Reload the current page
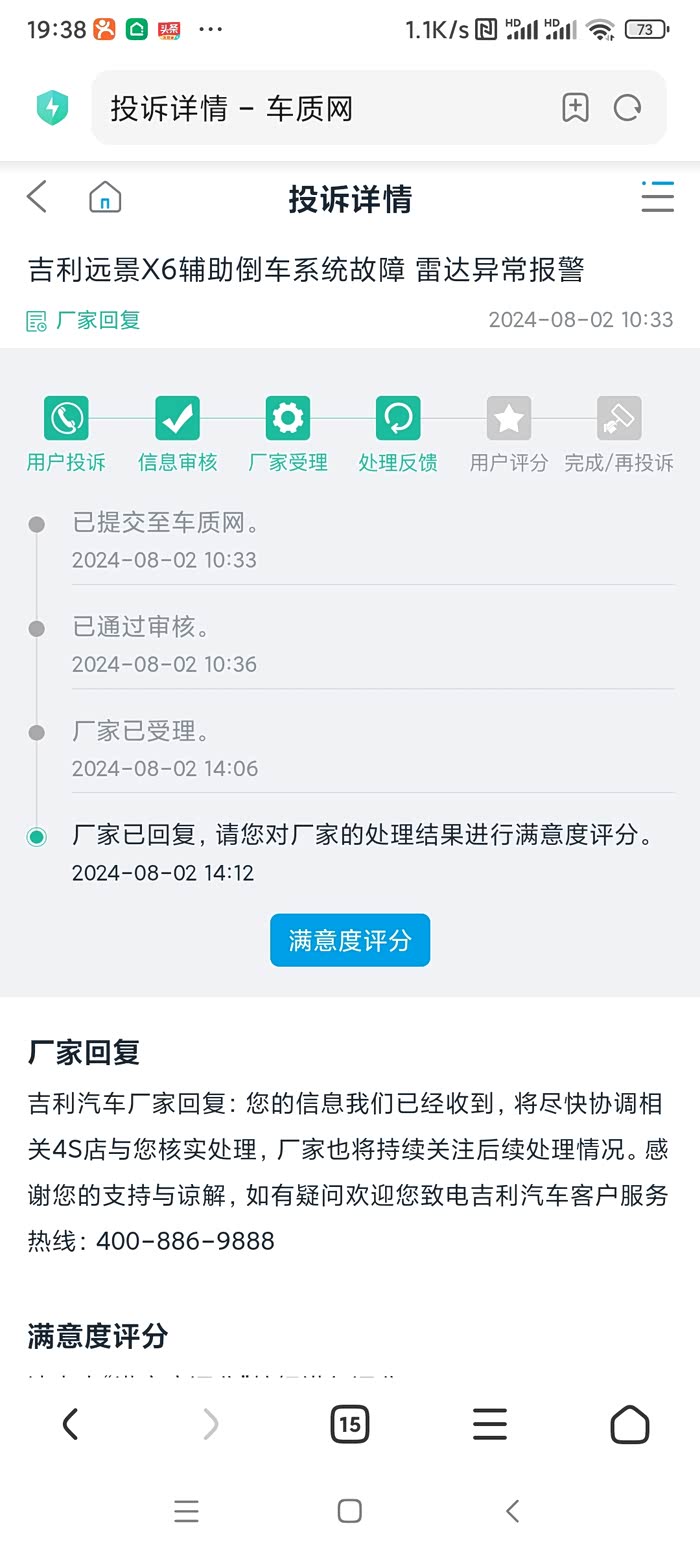 click(627, 108)
